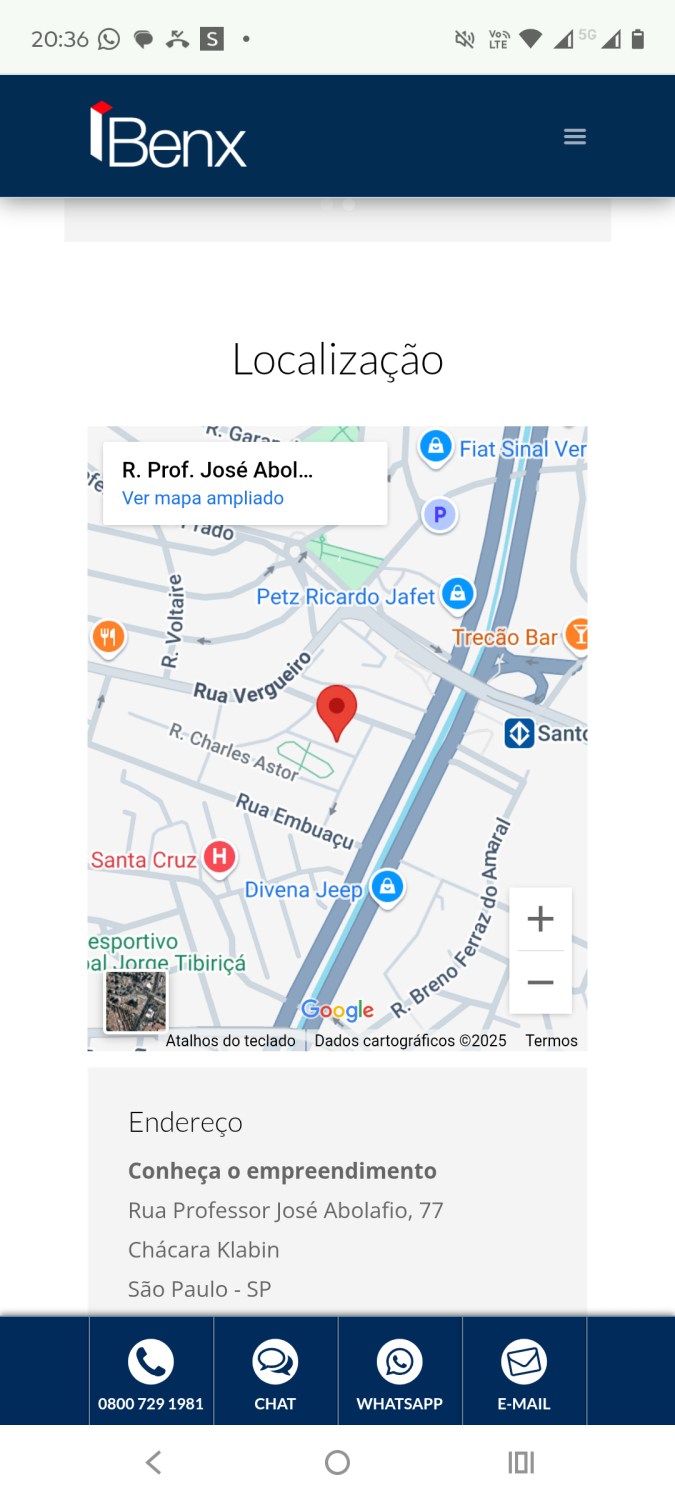The image size is (675, 1500).
Task: Send an e-mail to Benx
Action: pos(524,1372)
